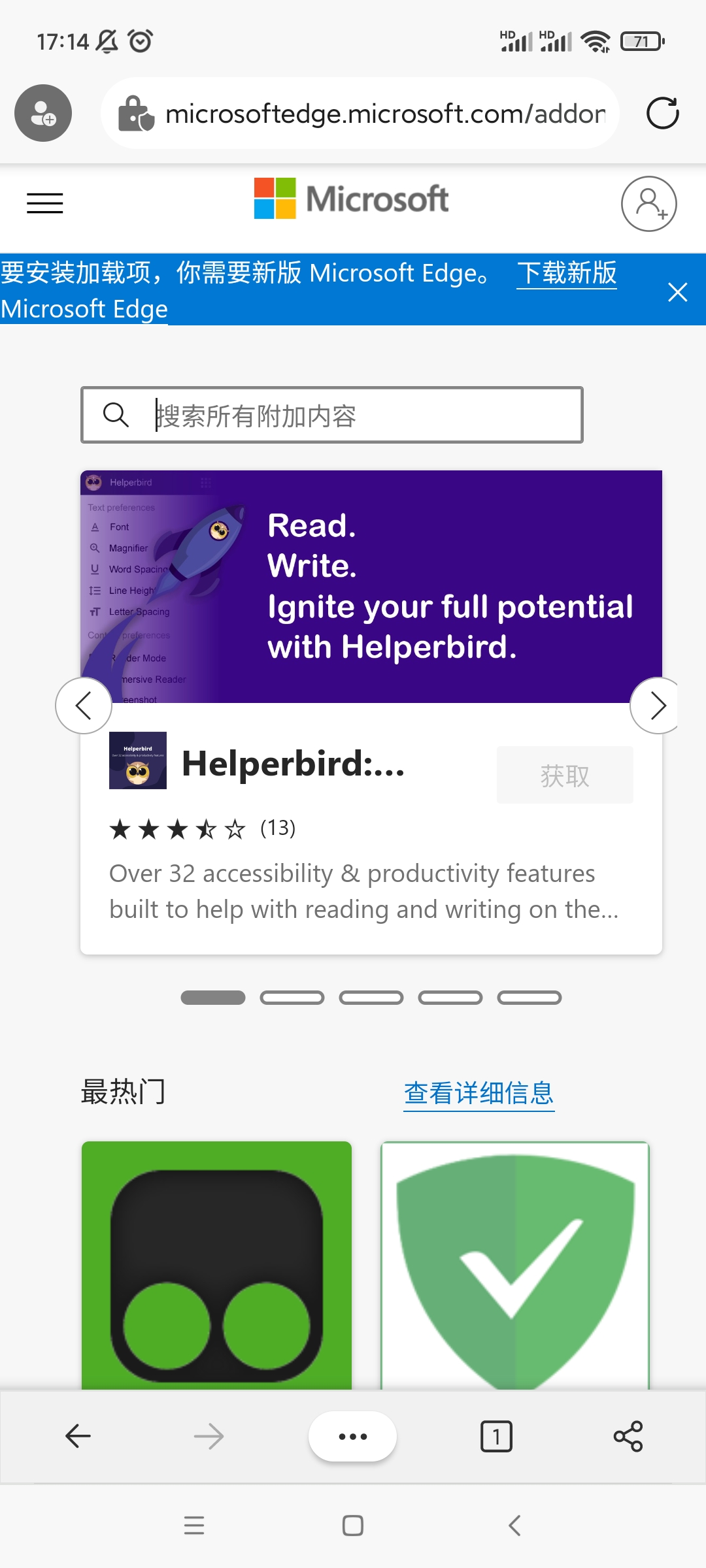Show the next featured extension
This screenshot has height=1568, width=706.
[x=657, y=706]
